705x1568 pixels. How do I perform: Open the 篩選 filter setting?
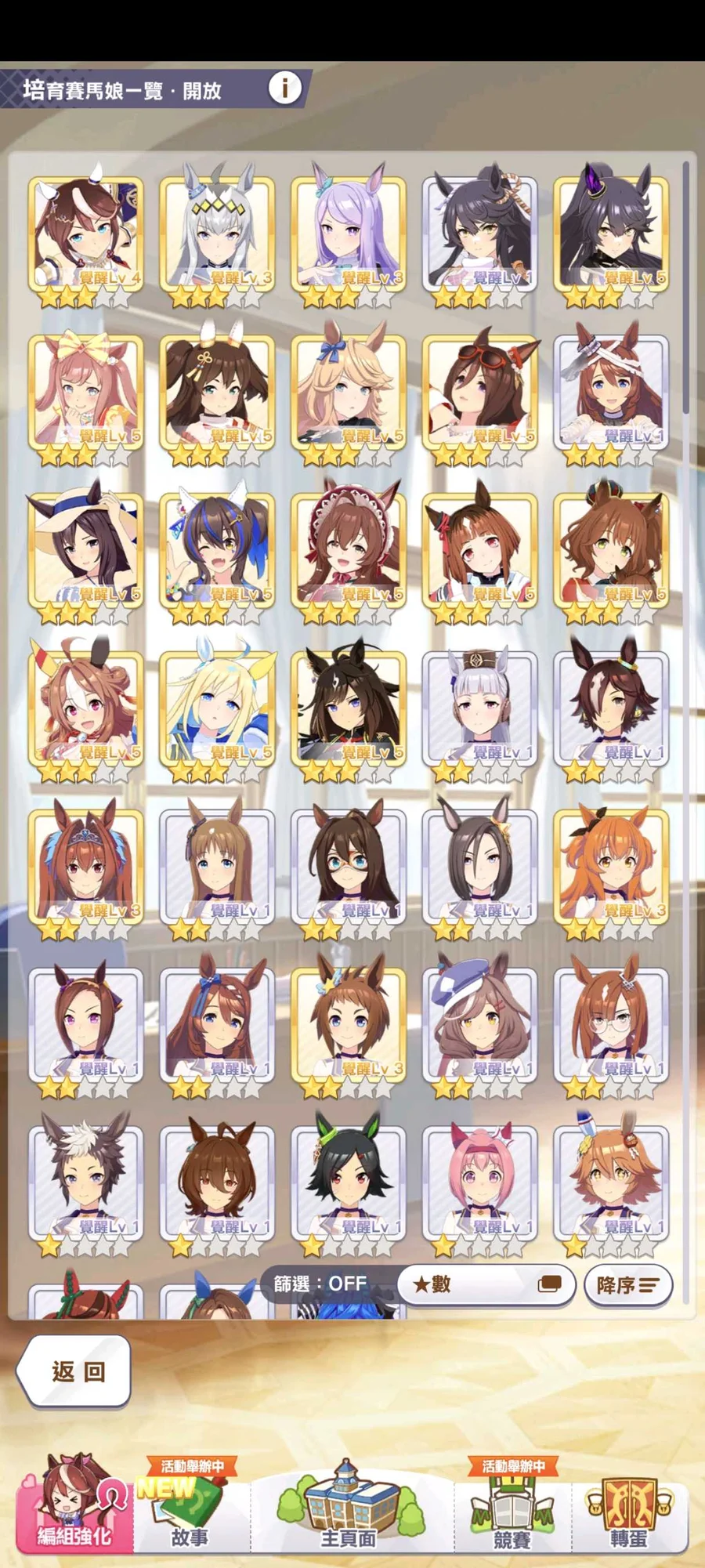pos(320,1284)
